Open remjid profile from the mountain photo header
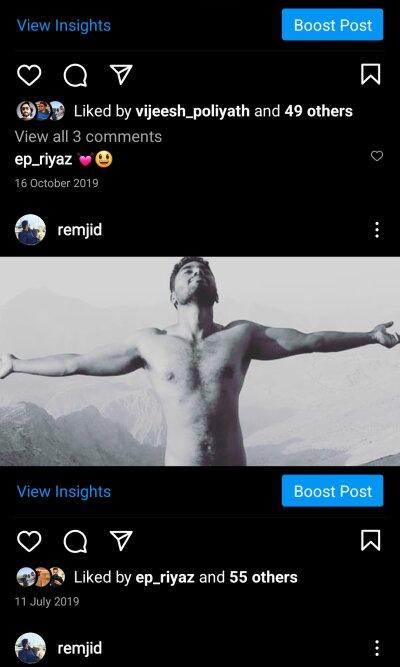 click(80, 230)
